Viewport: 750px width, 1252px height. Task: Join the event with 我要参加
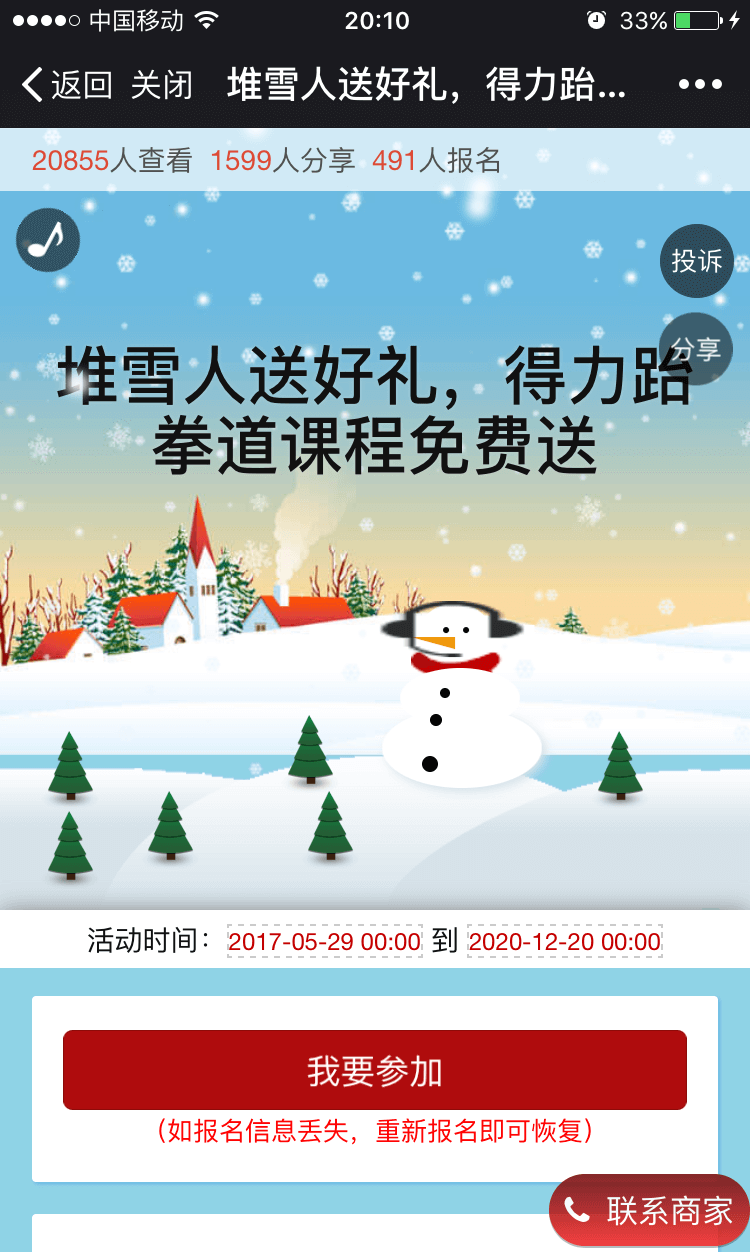pyautogui.click(x=375, y=1070)
